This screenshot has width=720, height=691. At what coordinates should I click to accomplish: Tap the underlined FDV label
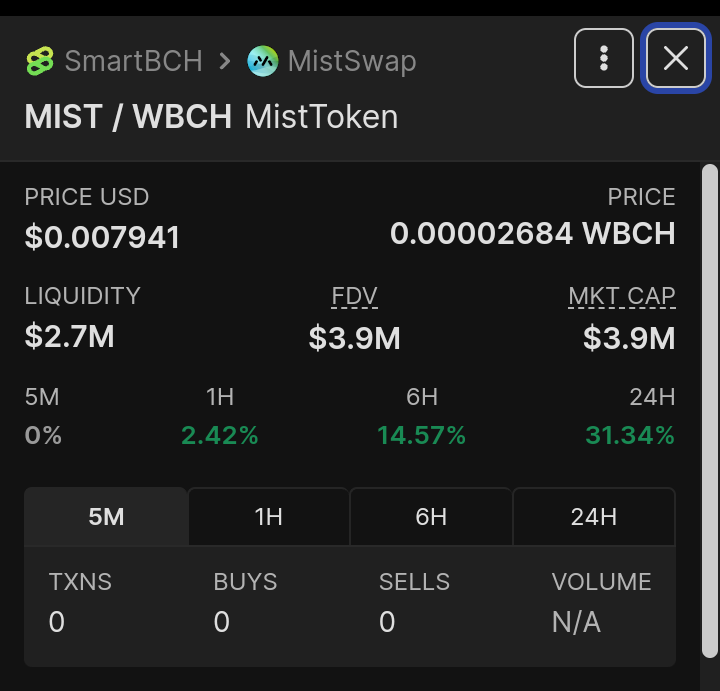354,296
